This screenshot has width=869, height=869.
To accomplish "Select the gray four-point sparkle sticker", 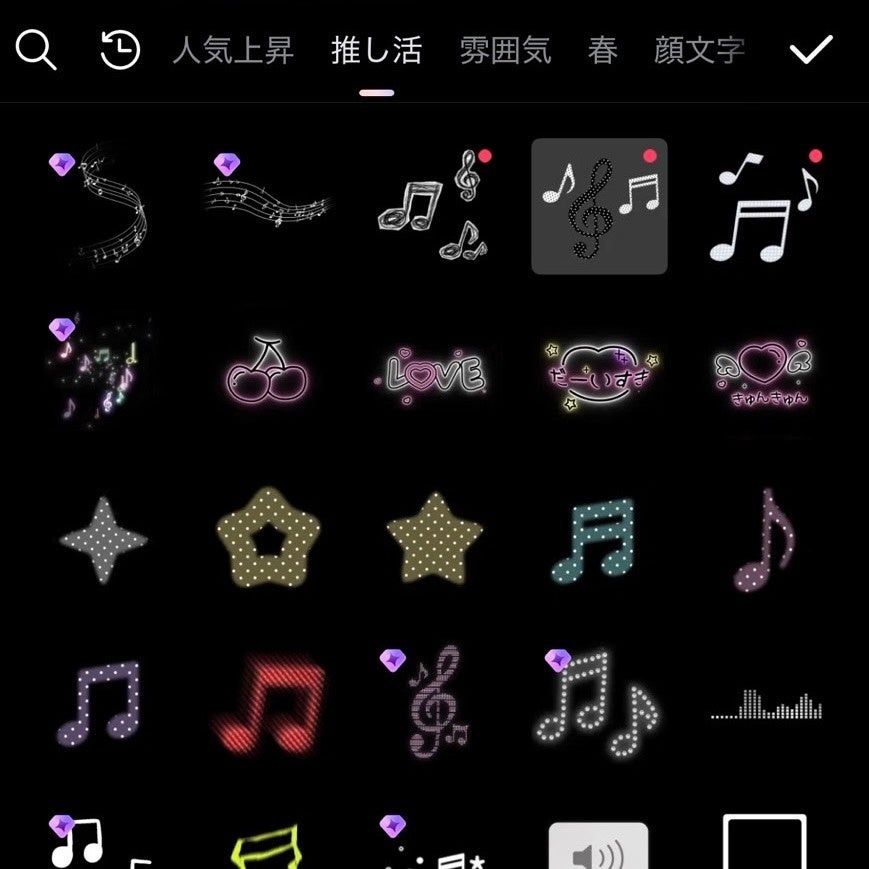I will click(x=103, y=541).
